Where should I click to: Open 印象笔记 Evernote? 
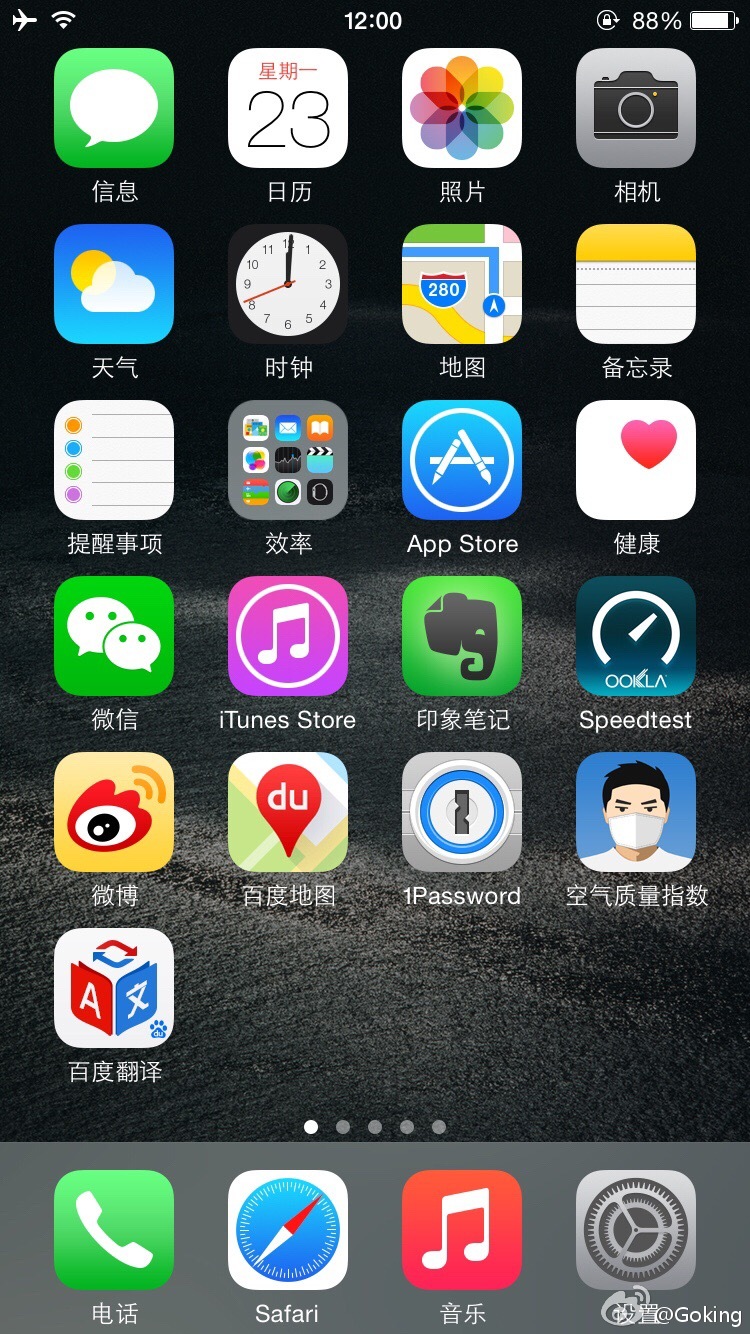pyautogui.click(x=462, y=636)
